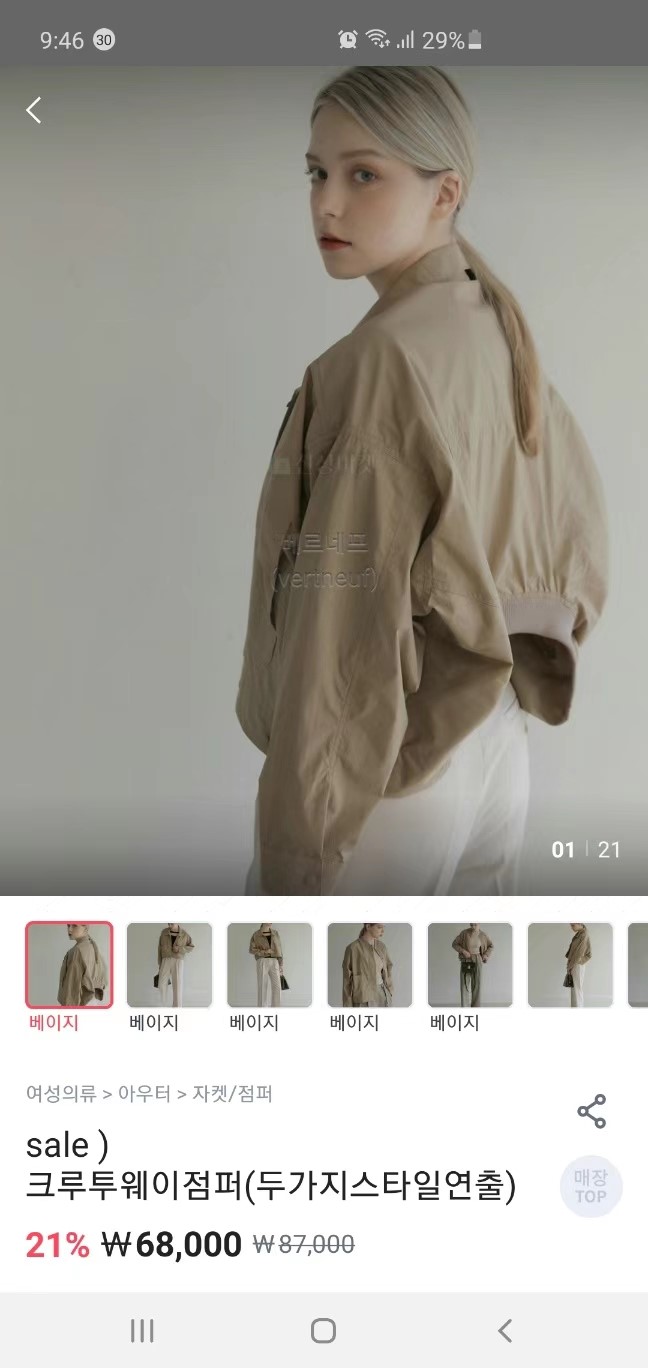Open the 여성의류 category link
This screenshot has height=1368, width=648.
60,1093
